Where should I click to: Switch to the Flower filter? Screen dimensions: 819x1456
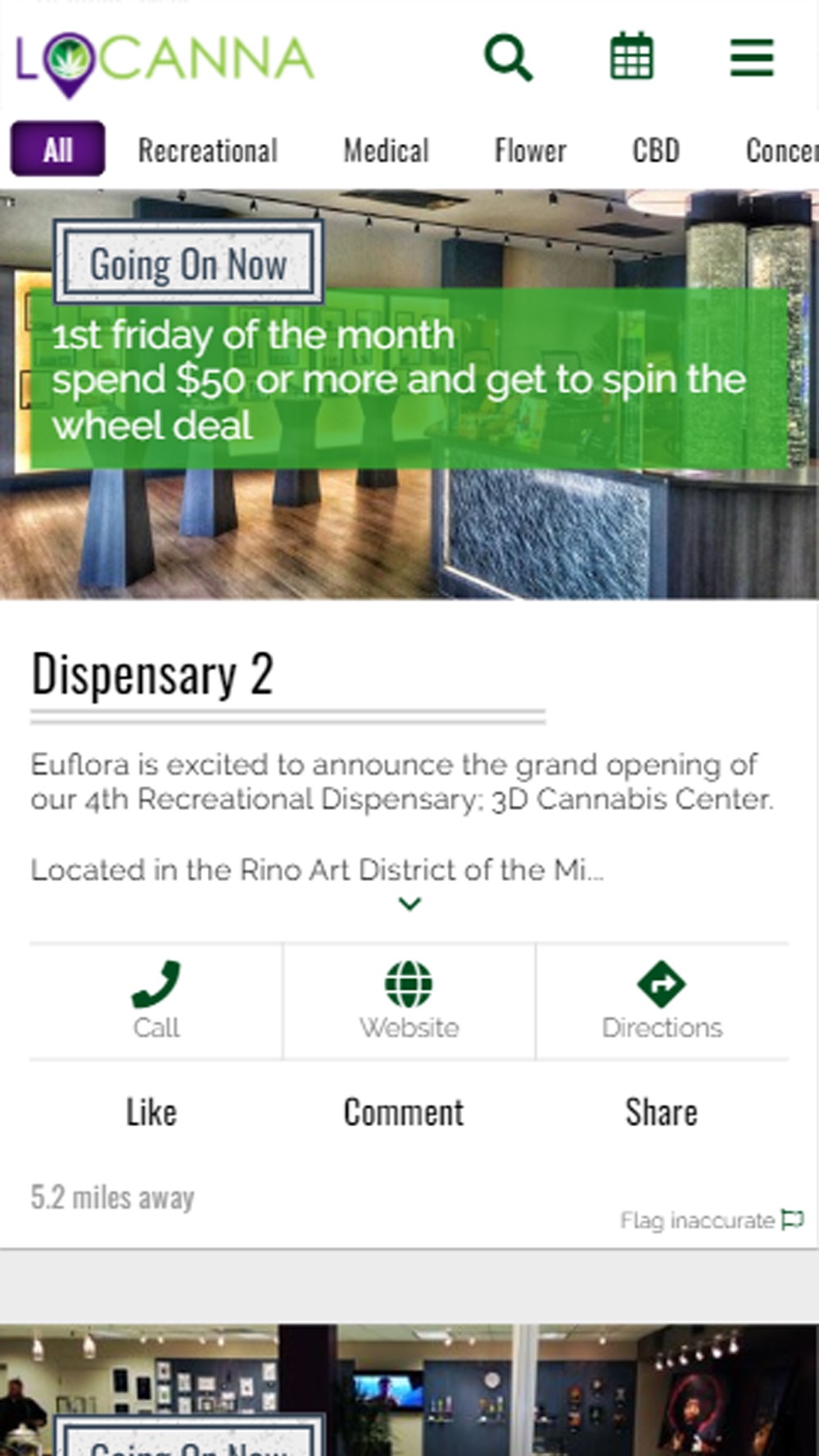[530, 151]
